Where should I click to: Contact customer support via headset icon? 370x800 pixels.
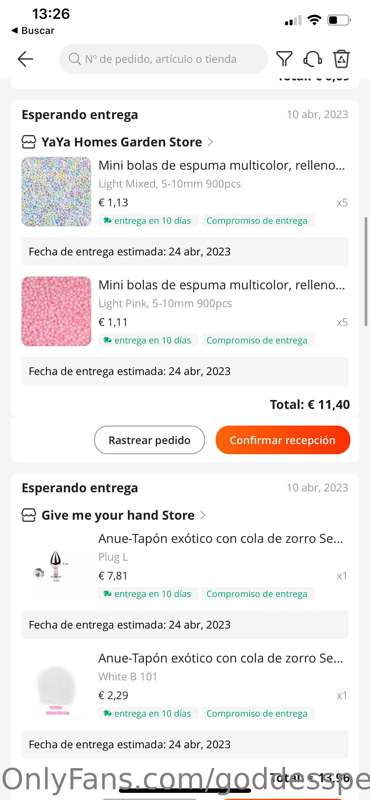click(x=312, y=59)
